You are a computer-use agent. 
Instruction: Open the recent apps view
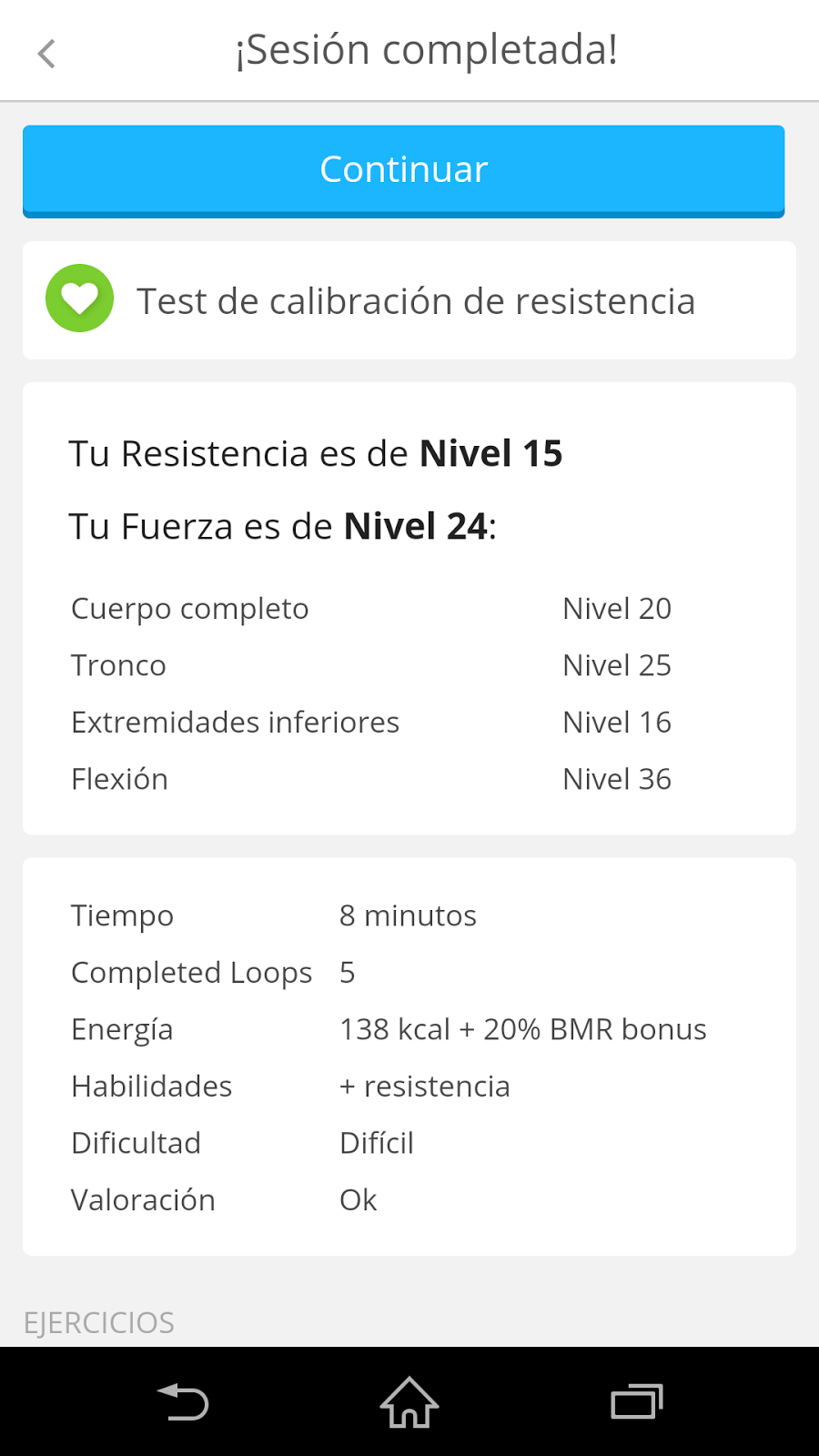tap(637, 1401)
